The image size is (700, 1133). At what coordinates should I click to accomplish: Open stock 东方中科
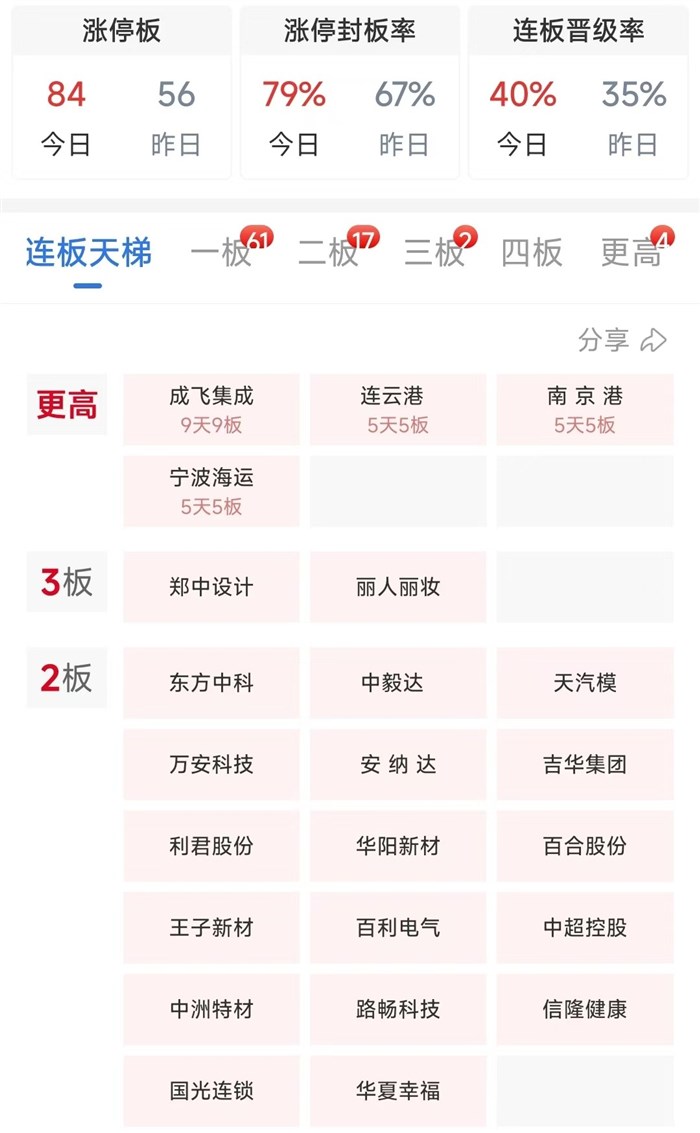coord(211,683)
